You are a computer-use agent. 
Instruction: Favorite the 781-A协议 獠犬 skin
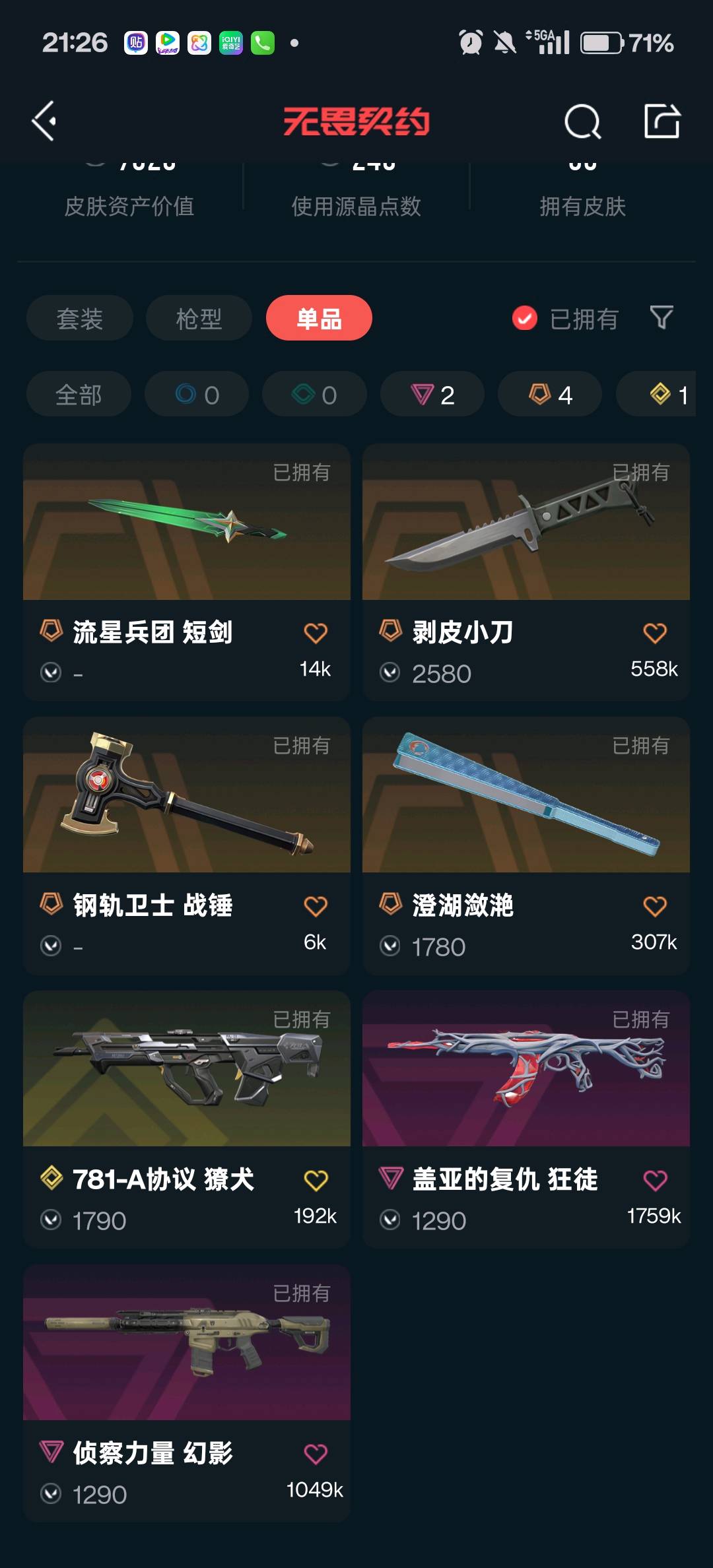point(316,1180)
